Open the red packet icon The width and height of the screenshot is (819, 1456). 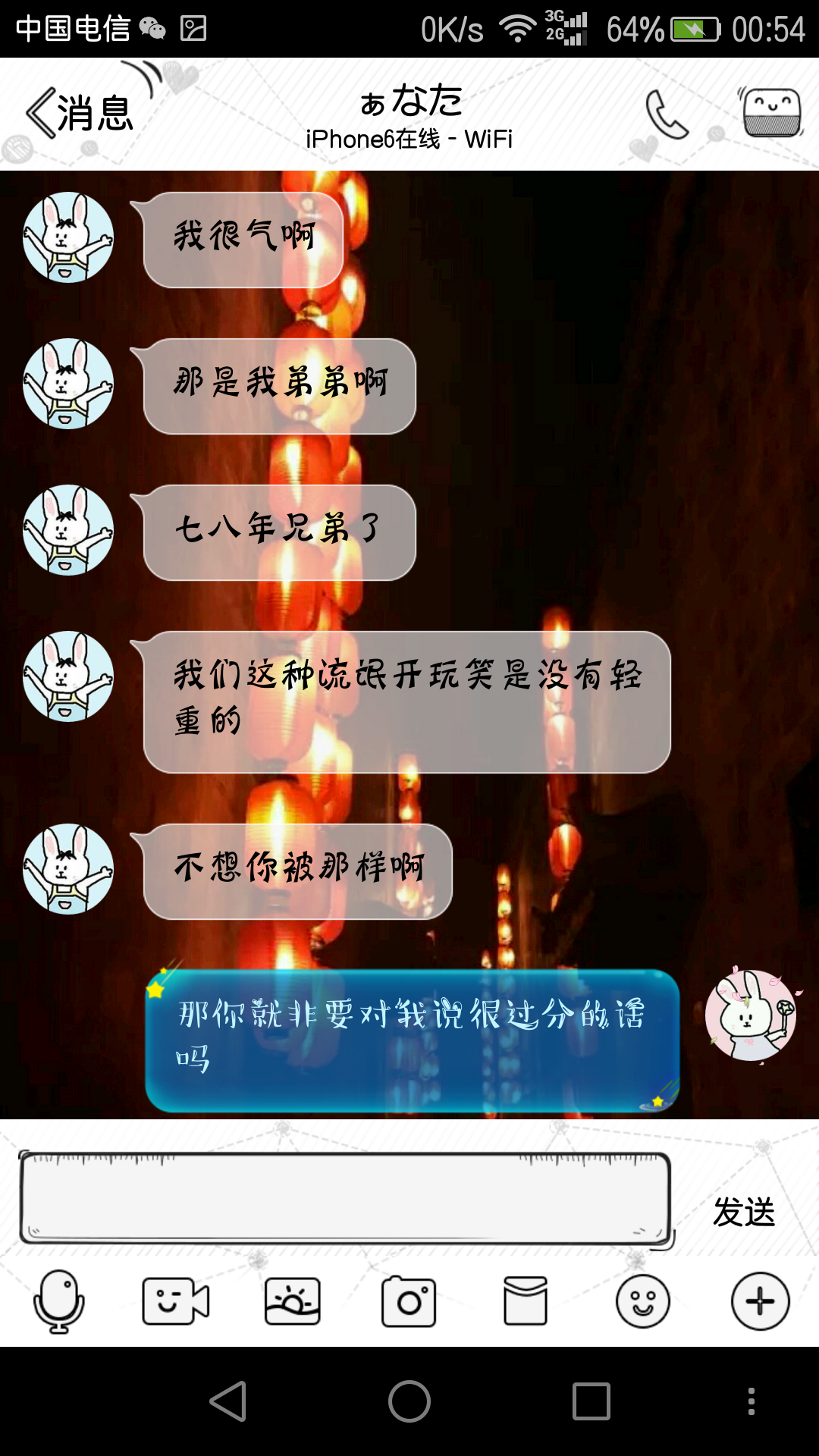pyautogui.click(x=525, y=1301)
